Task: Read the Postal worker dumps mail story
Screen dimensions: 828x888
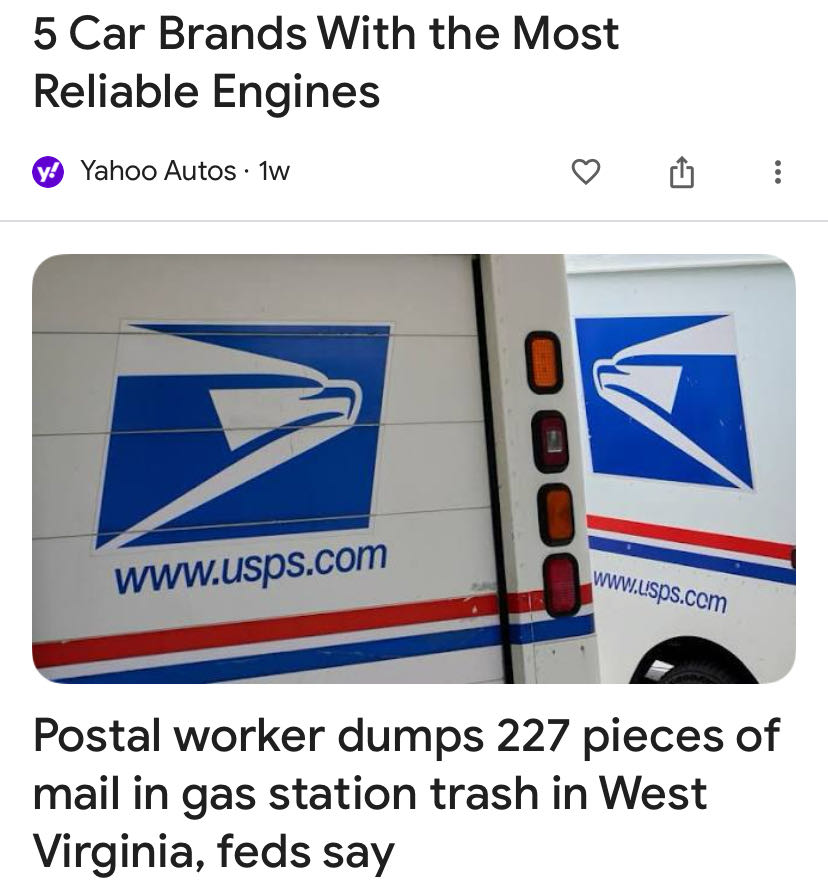Action: point(405,794)
